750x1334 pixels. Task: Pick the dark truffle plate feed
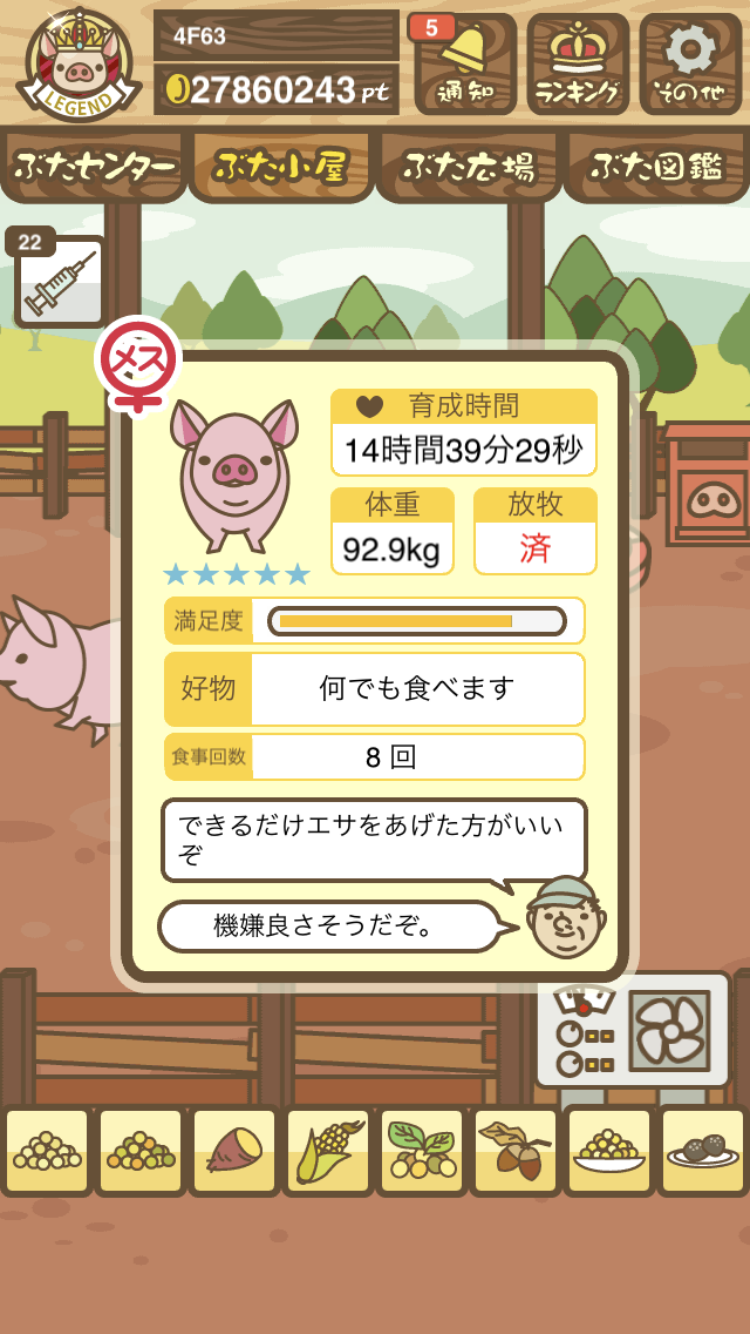coord(703,1151)
